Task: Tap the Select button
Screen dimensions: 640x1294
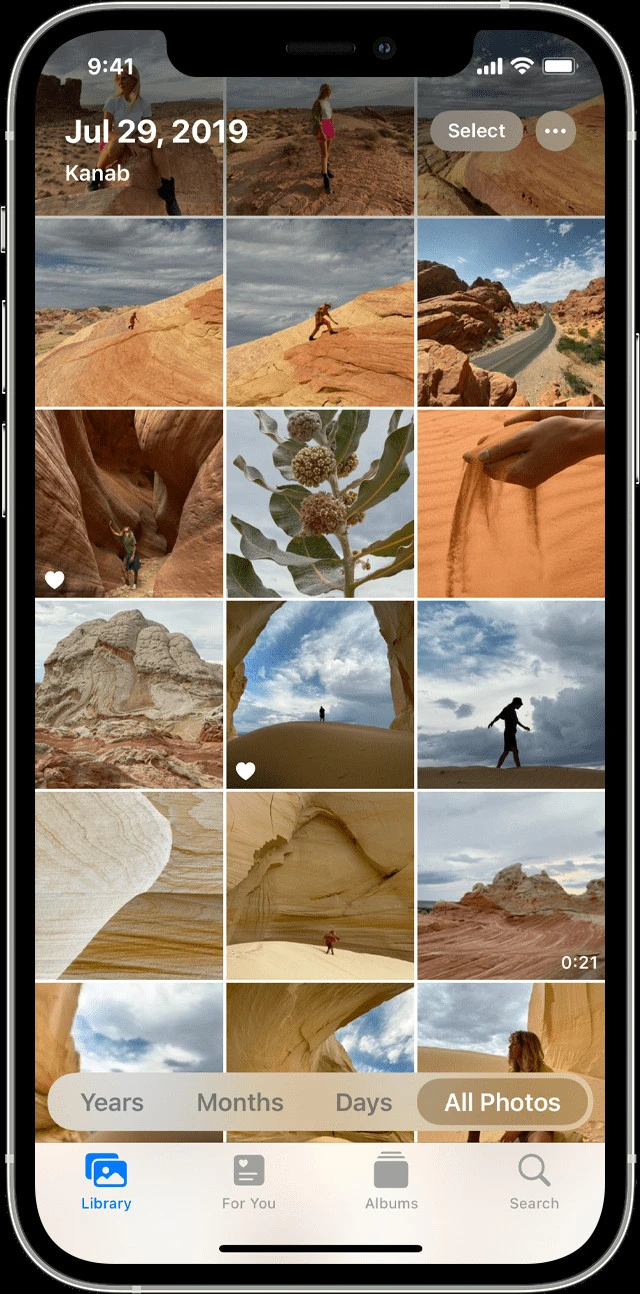Action: [x=476, y=131]
